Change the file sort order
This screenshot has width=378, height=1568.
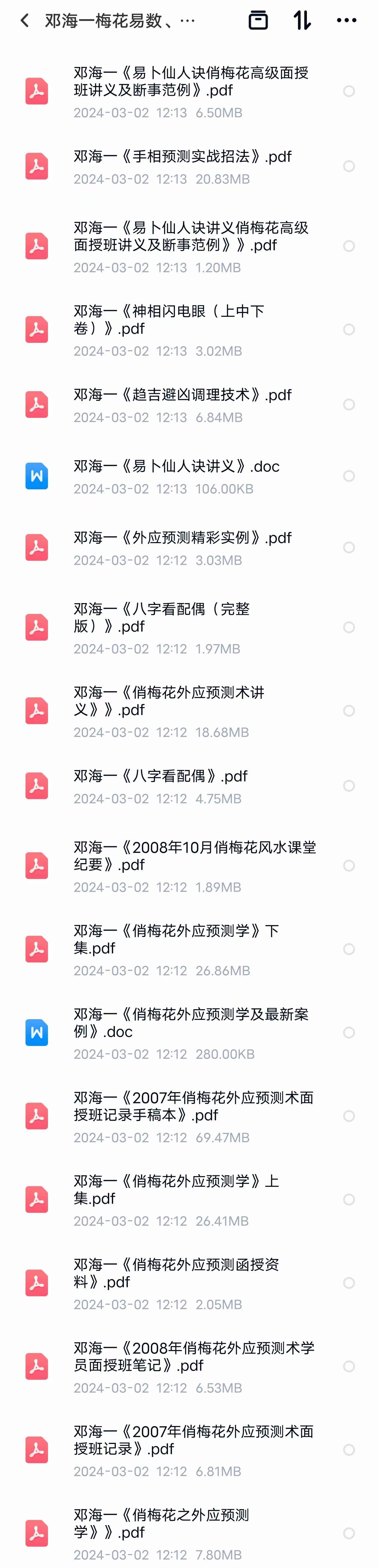click(302, 21)
